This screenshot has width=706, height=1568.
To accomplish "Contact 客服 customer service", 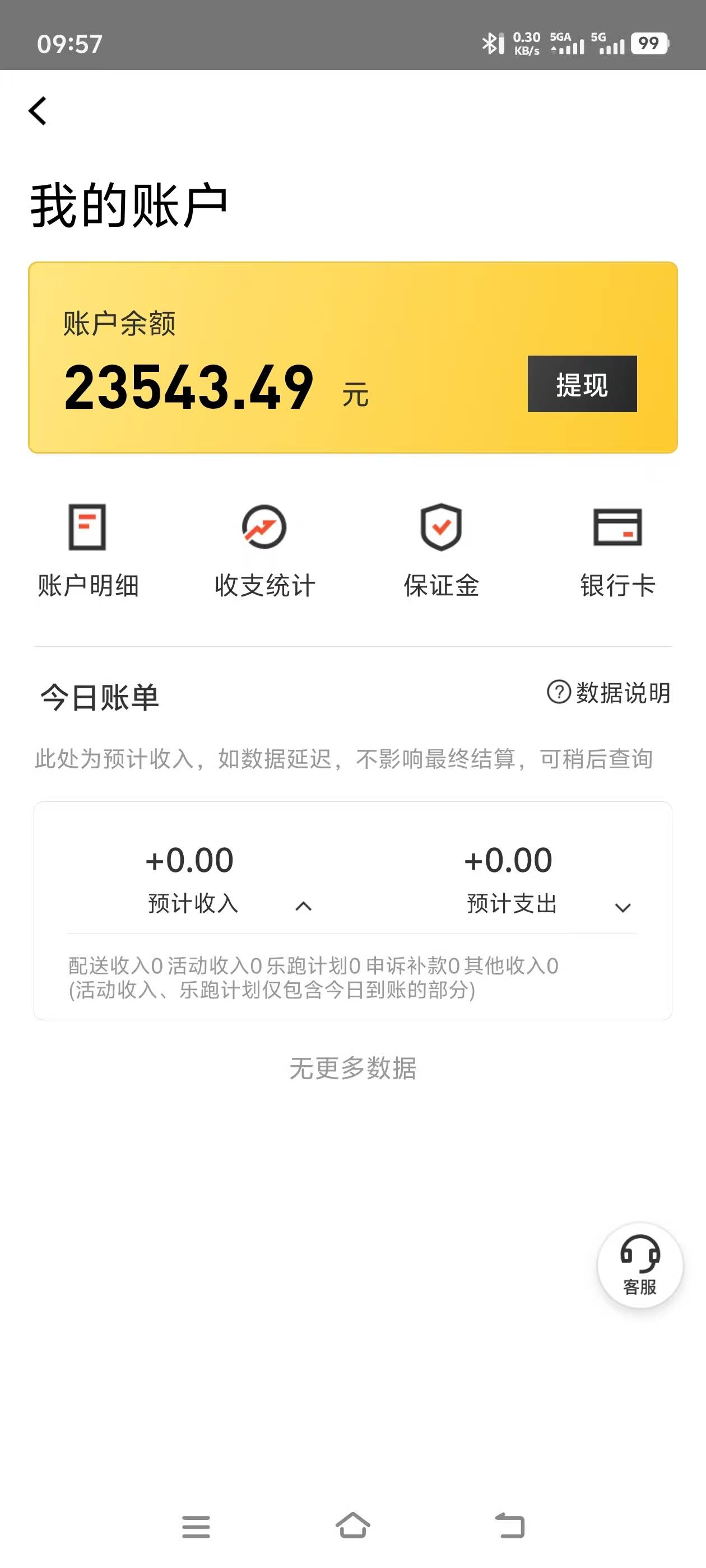I will click(640, 1265).
